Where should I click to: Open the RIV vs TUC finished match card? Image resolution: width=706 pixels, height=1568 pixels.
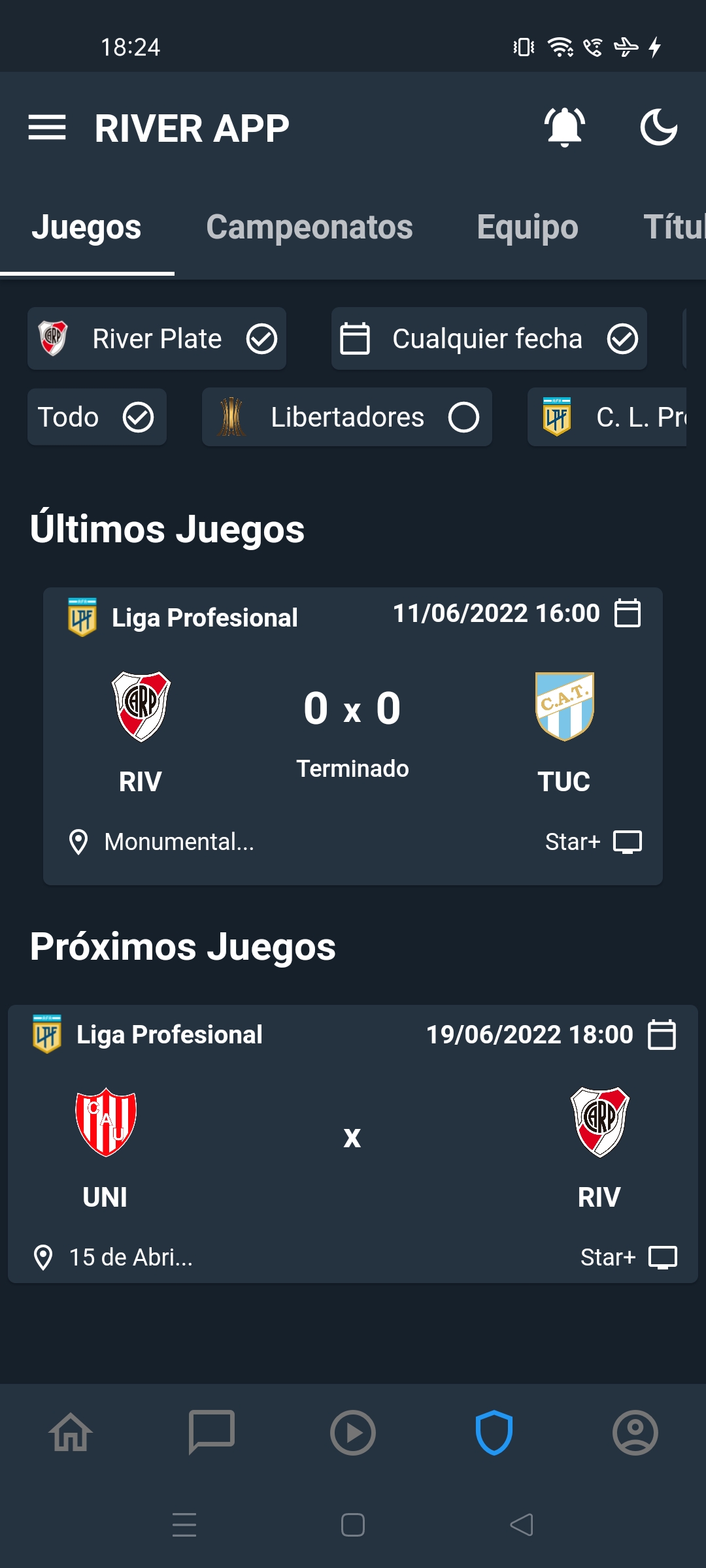[x=353, y=736]
